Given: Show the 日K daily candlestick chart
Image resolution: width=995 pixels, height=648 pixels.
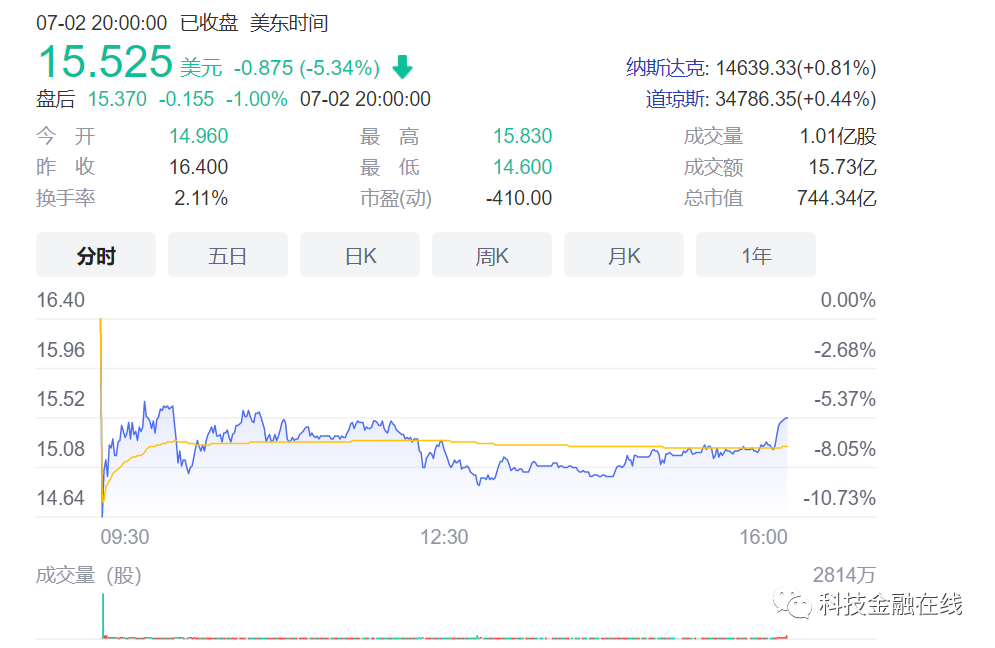Looking at the screenshot, I should (x=360, y=255).
